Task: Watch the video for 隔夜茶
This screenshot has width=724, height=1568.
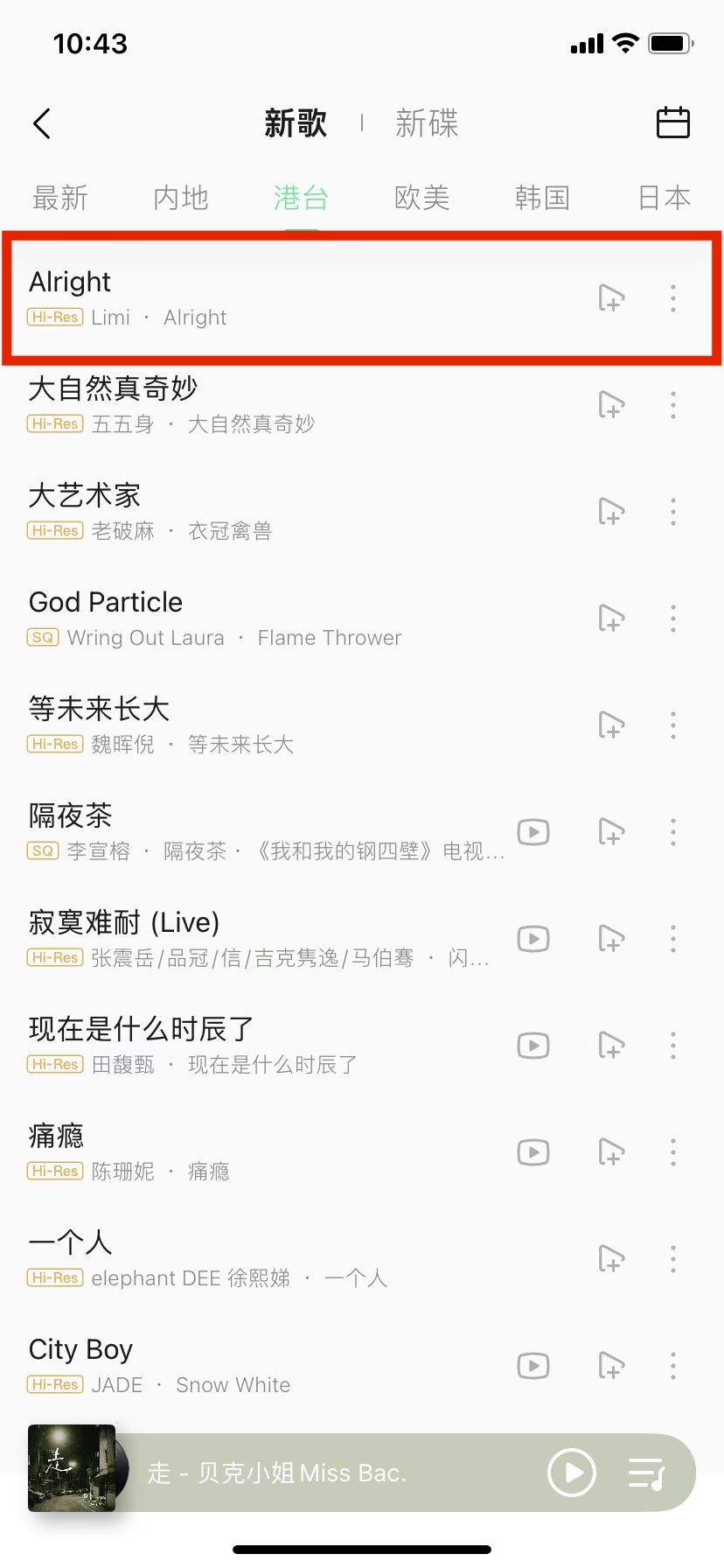Action: [533, 832]
